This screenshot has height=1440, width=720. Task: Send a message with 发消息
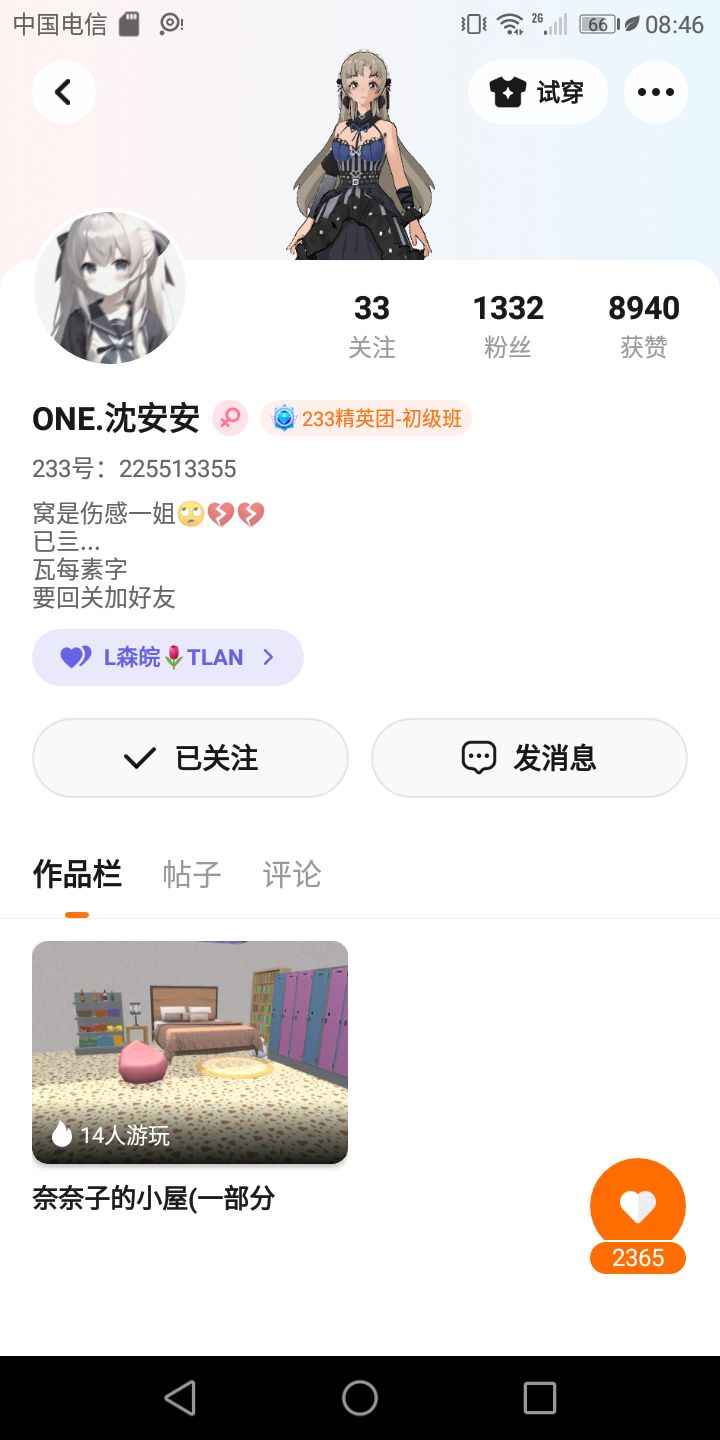coord(529,758)
